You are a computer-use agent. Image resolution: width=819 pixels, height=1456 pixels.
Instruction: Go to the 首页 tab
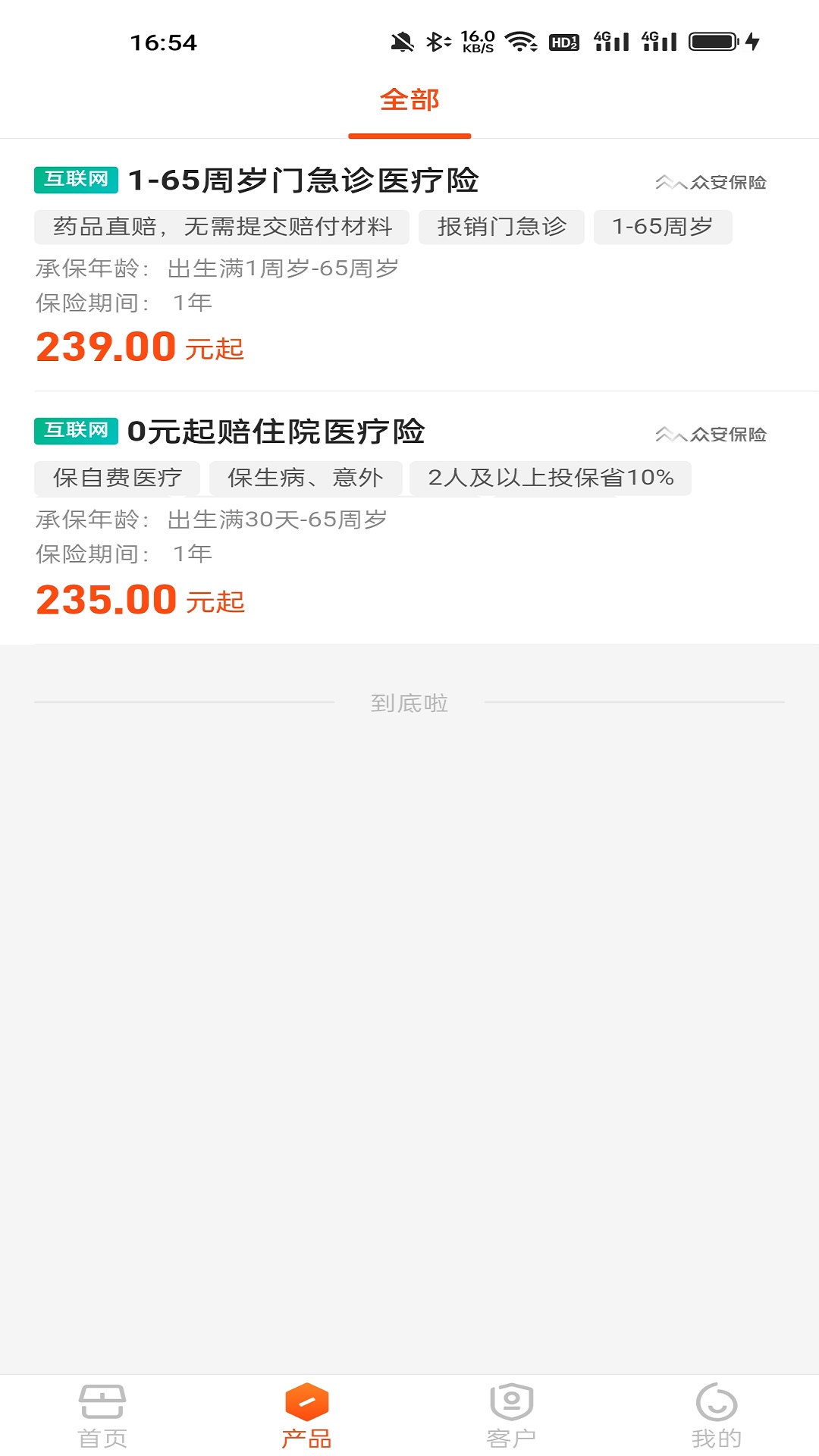click(102, 1415)
